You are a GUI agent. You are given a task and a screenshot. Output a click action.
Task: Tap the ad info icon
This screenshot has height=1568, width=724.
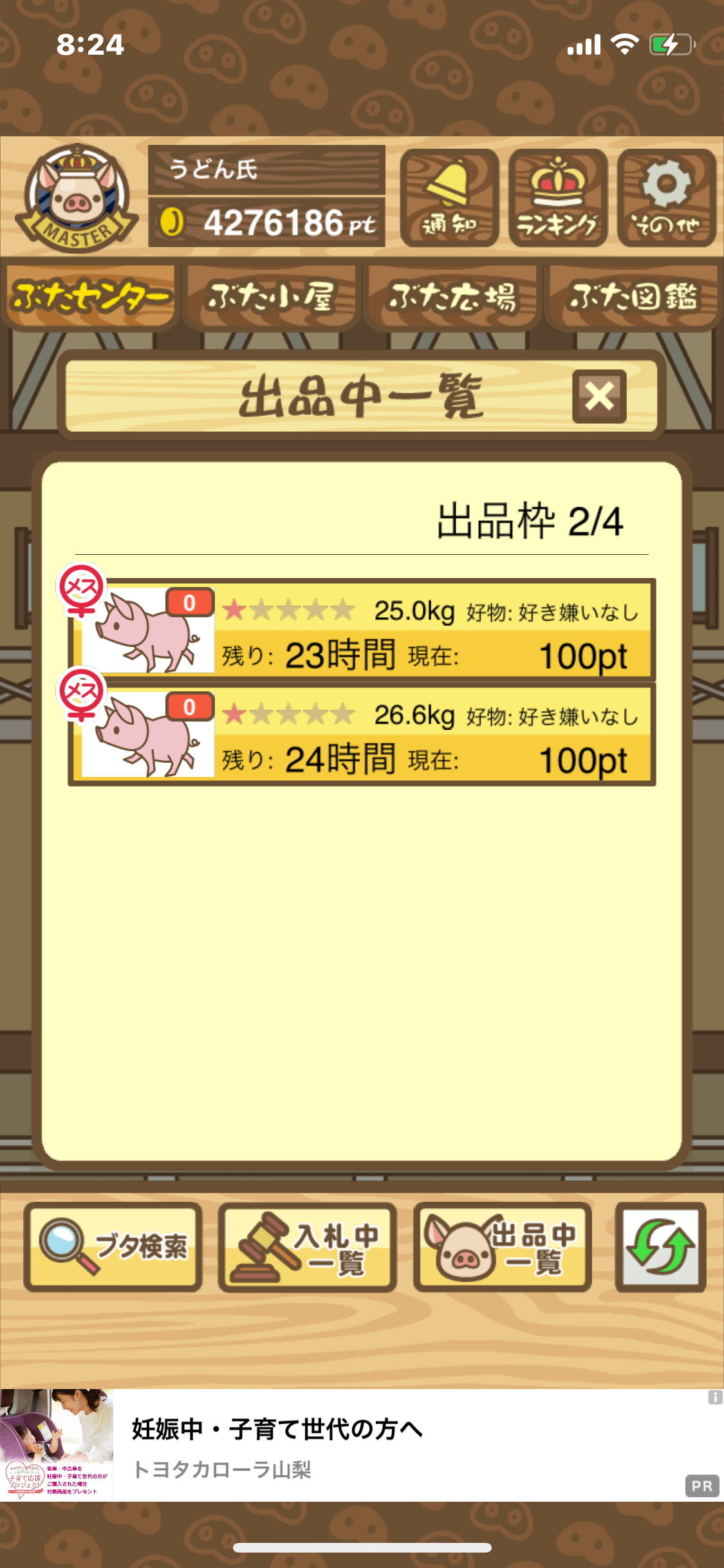pos(715,1397)
